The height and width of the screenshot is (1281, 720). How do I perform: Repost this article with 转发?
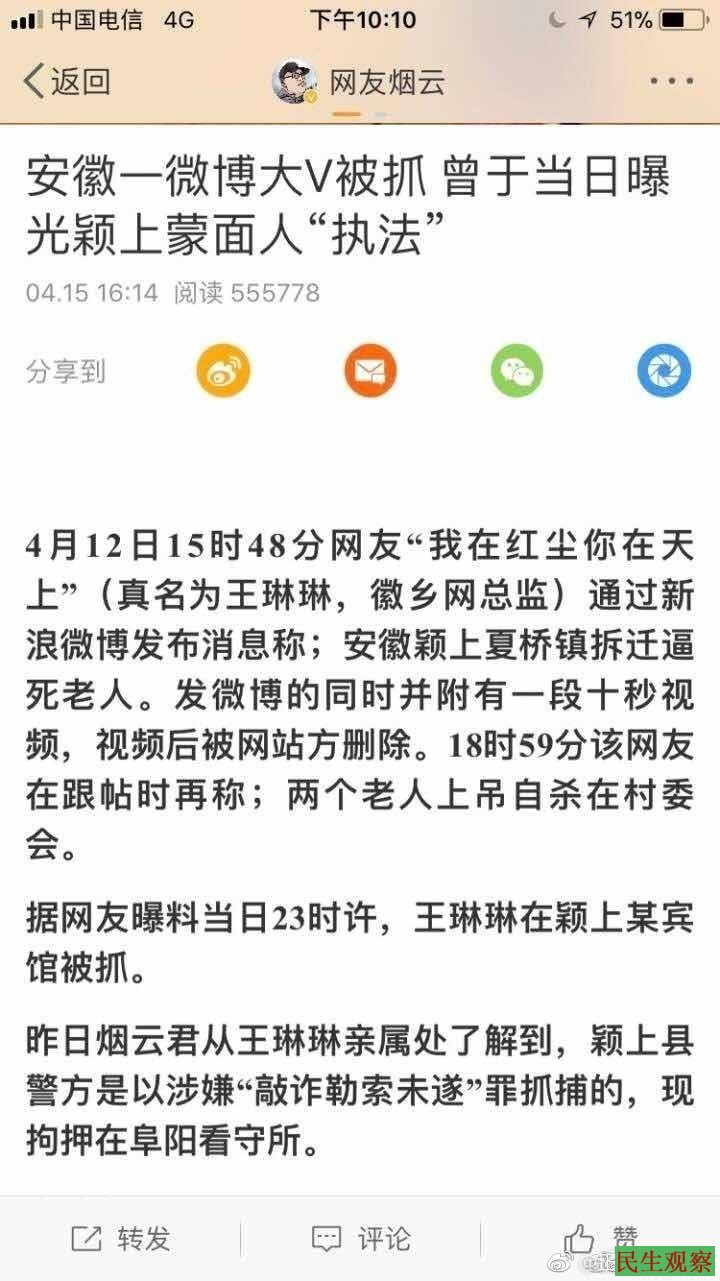(x=121, y=1239)
